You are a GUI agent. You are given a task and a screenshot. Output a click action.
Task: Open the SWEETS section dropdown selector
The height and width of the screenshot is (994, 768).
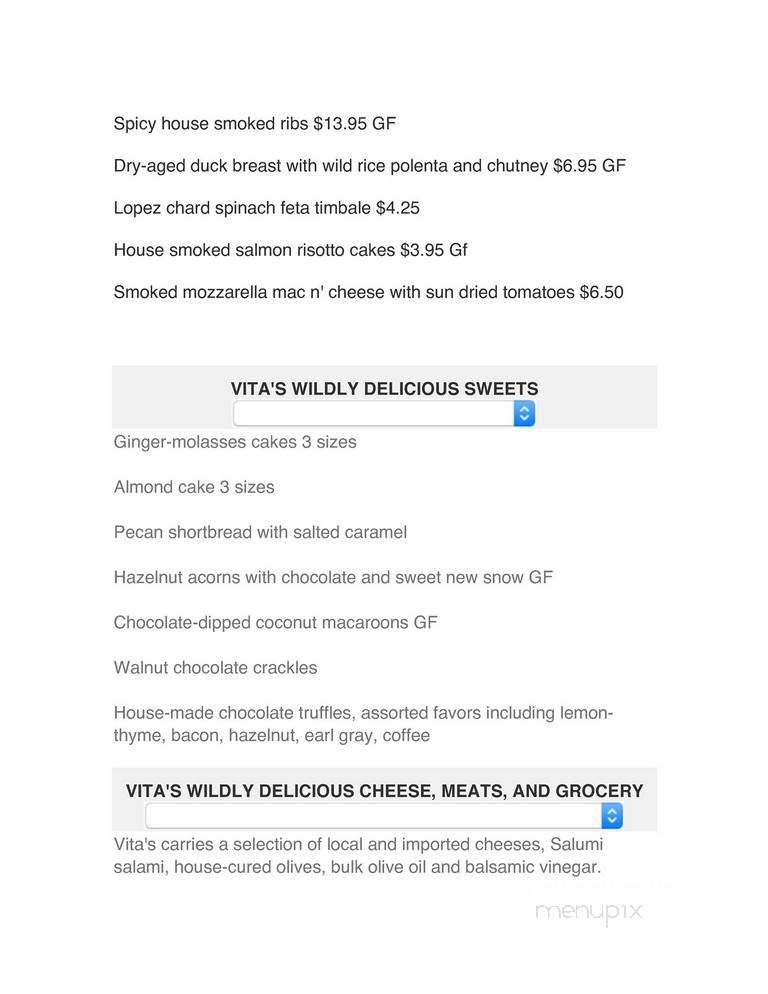click(383, 412)
